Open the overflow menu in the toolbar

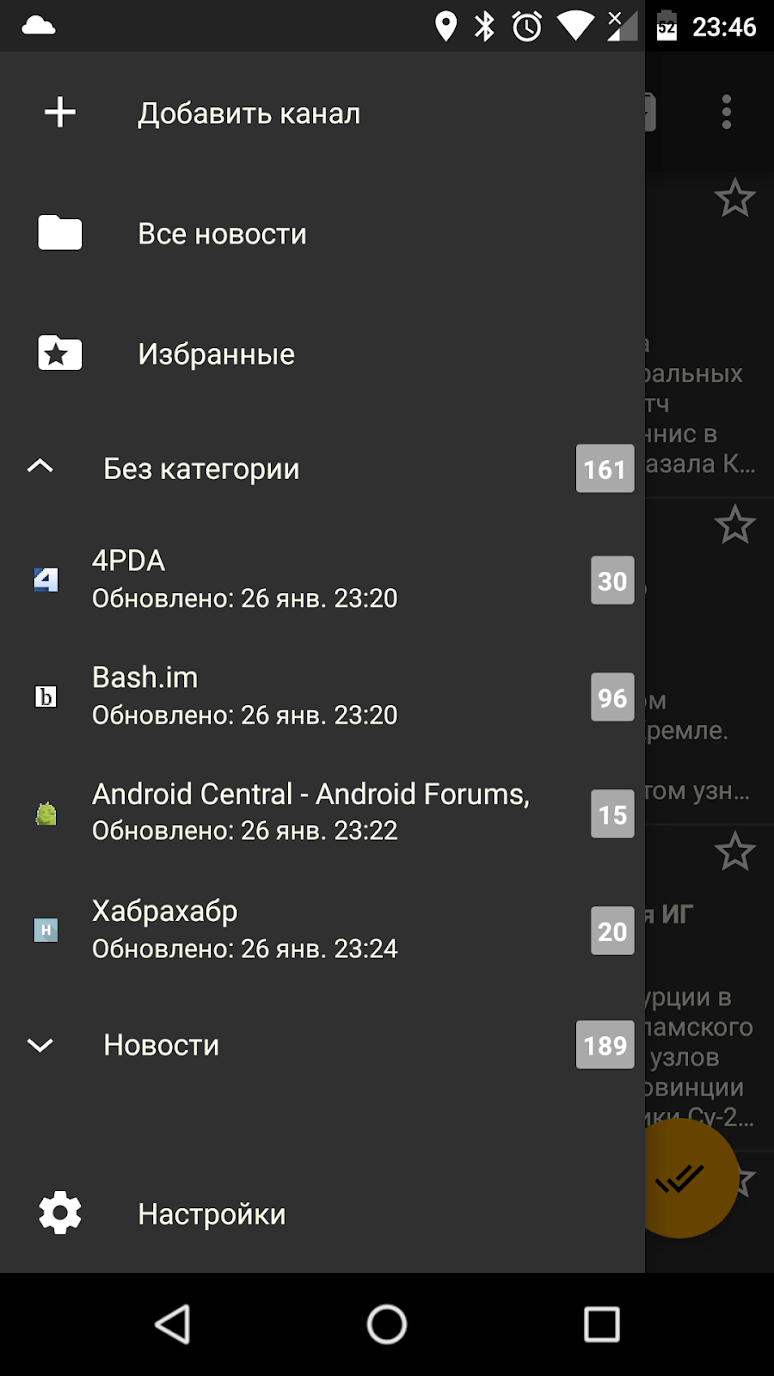coord(727,112)
